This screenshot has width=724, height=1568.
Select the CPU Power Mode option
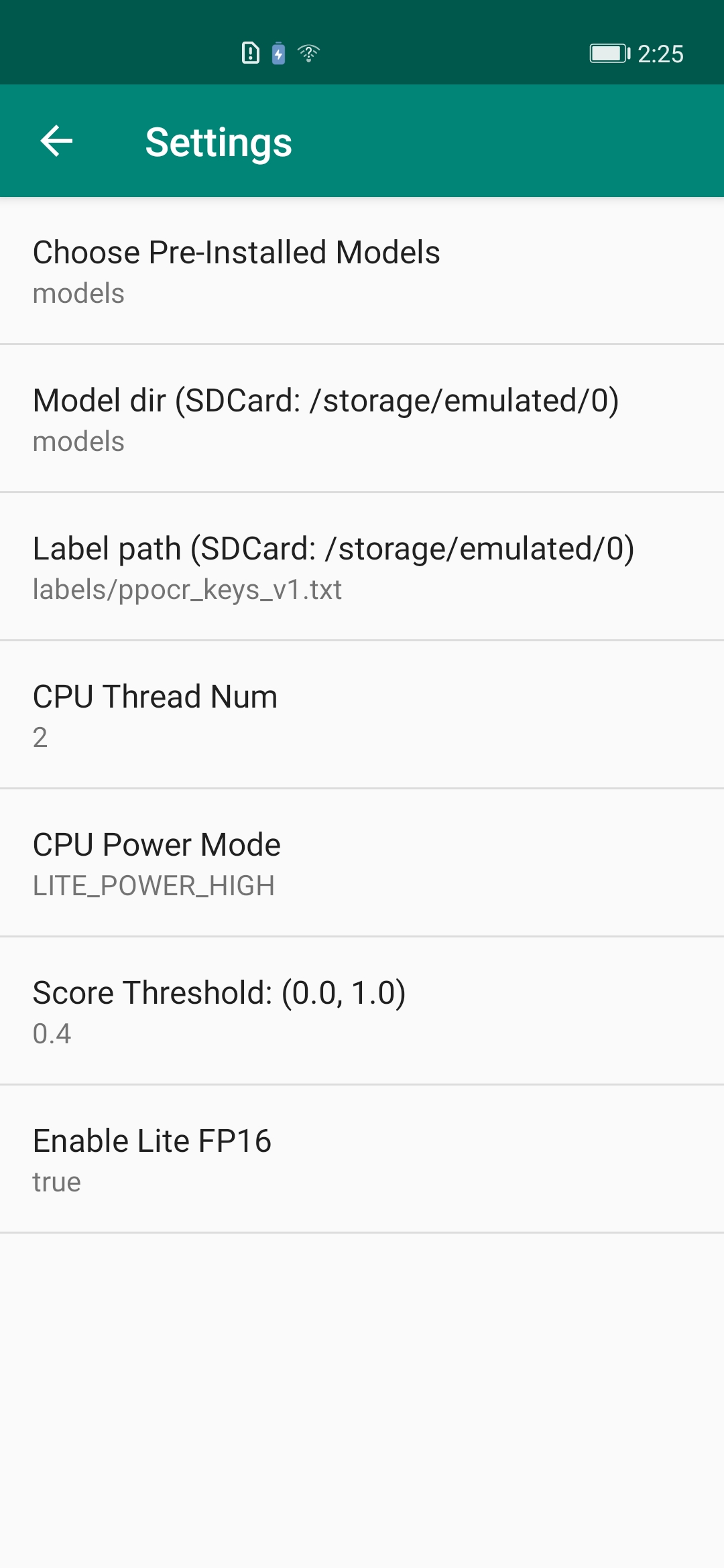click(362, 864)
